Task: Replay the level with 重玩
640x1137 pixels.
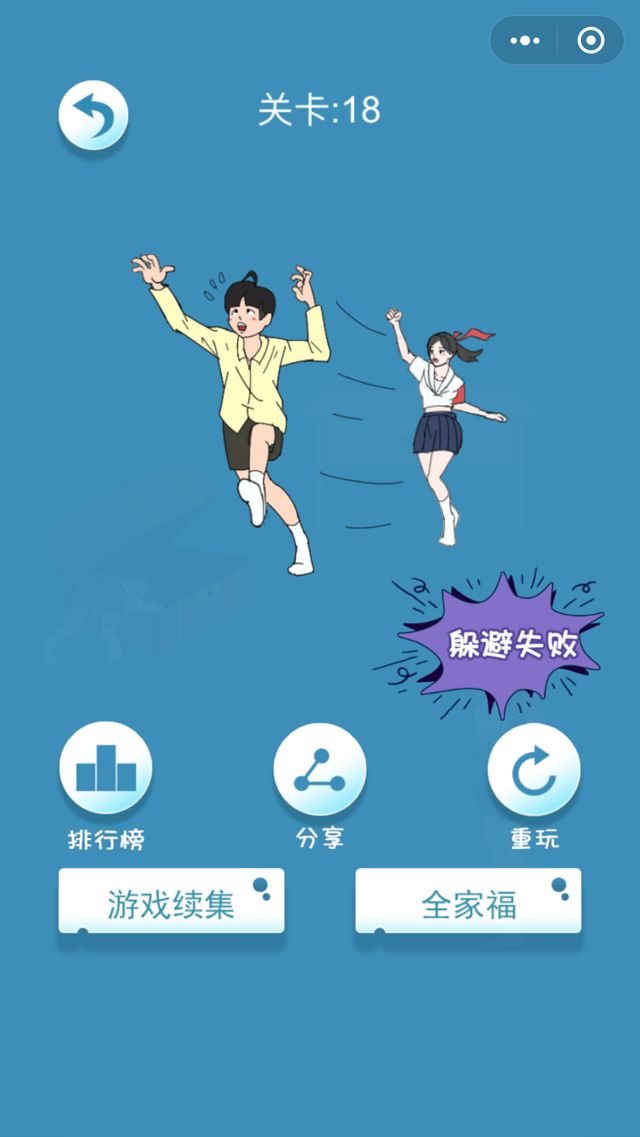Action: coord(534,768)
